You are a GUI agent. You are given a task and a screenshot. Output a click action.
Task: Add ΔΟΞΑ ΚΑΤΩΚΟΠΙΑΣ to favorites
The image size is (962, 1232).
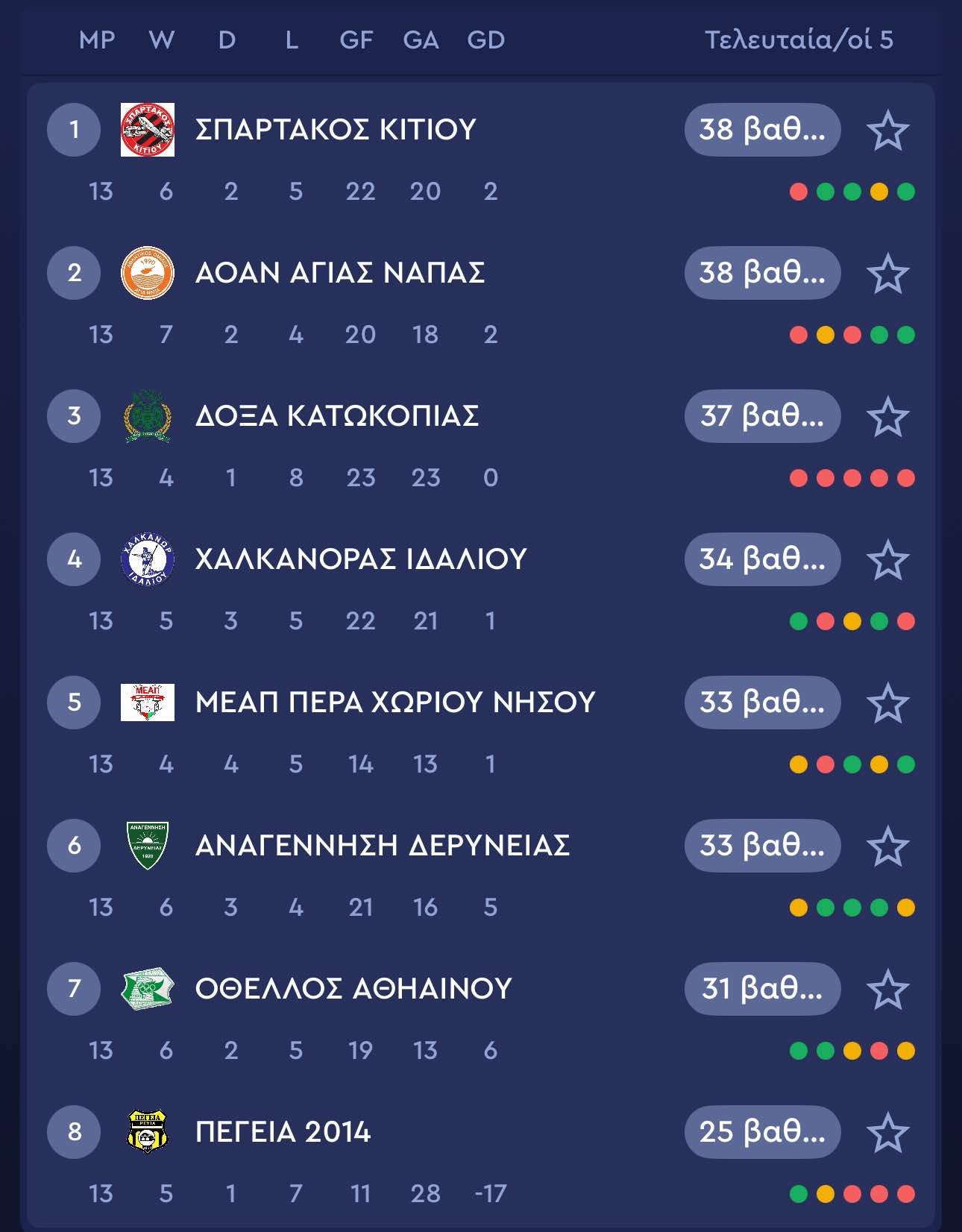(x=887, y=417)
